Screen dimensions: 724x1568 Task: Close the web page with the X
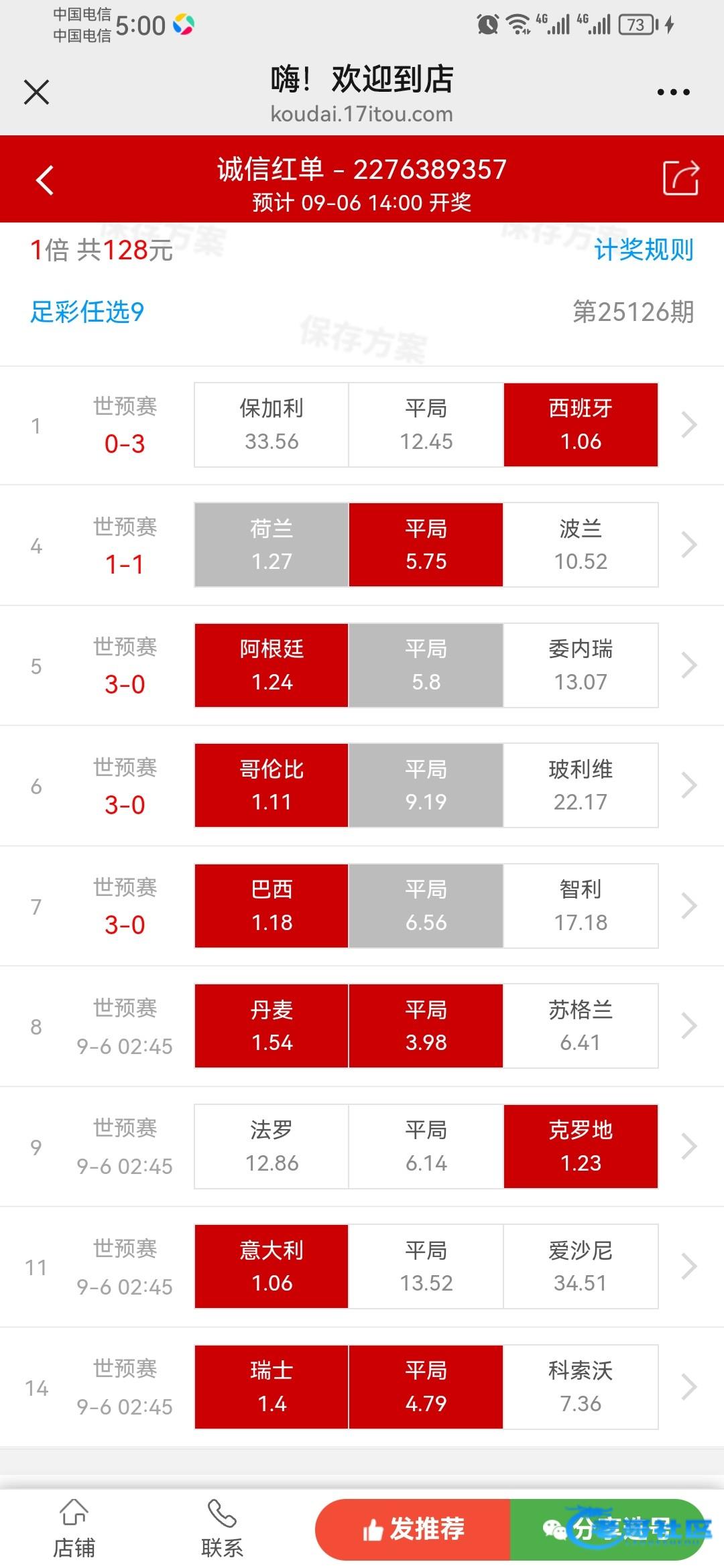pyautogui.click(x=36, y=92)
